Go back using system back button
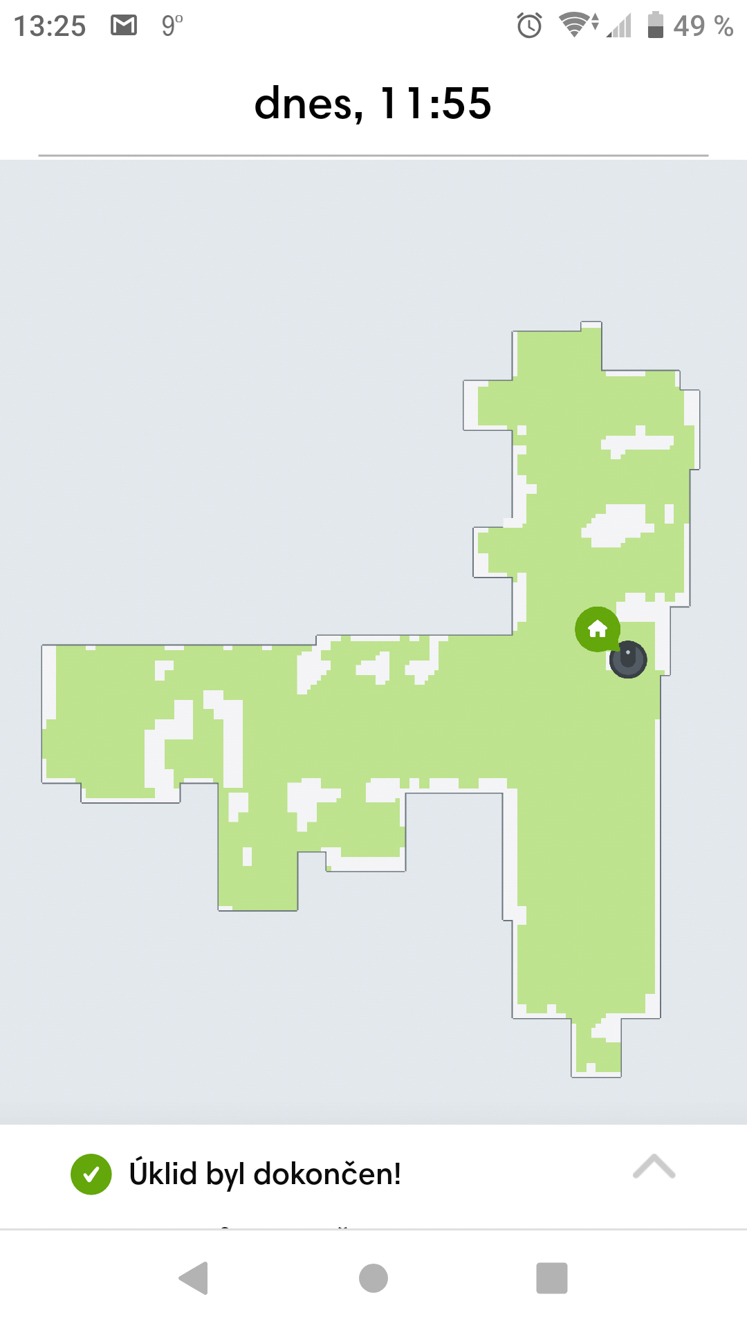747x1328 pixels. pos(193,1278)
